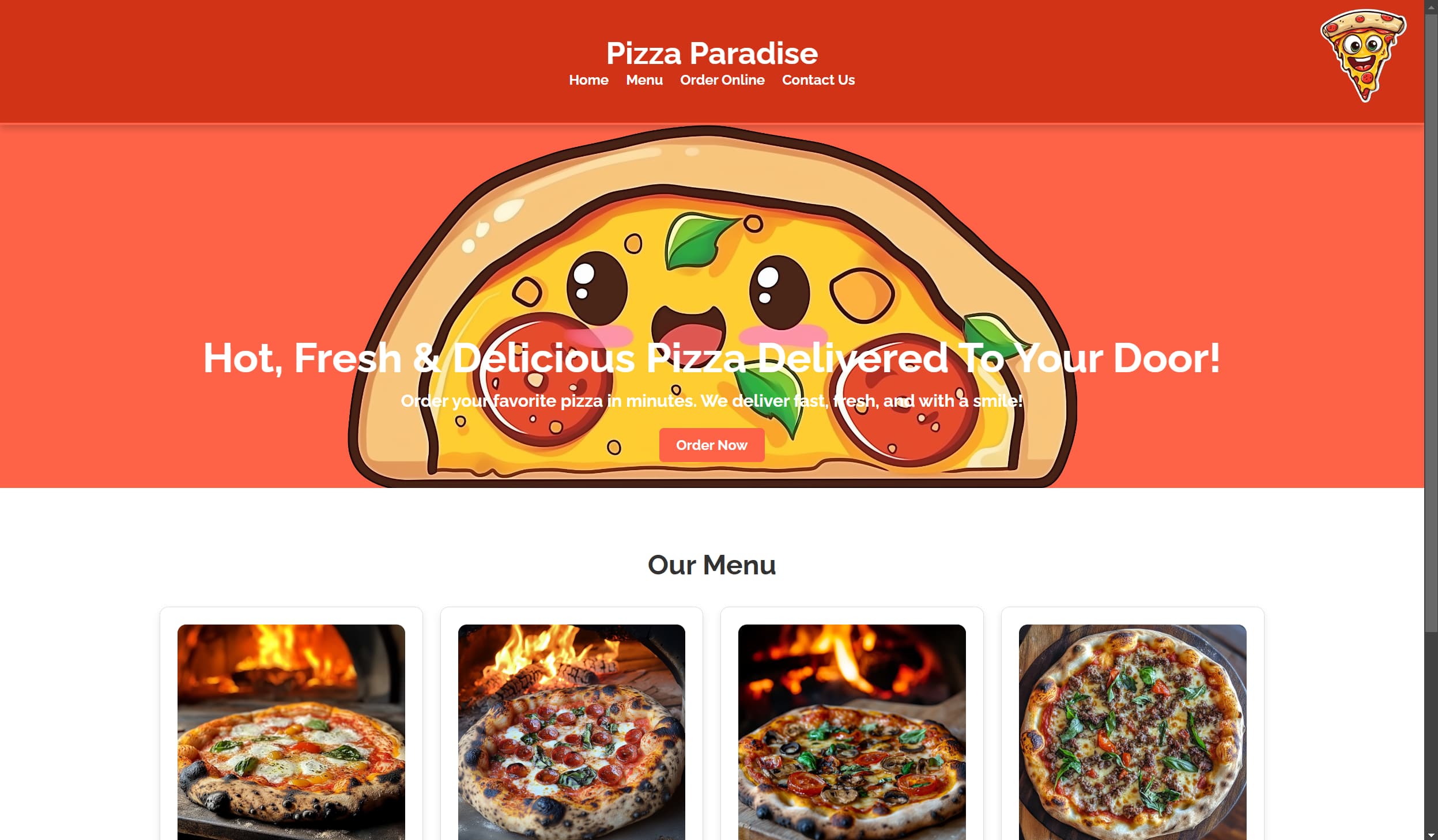Image resolution: width=1438 pixels, height=840 pixels.
Task: Go to the Menu nav link
Action: click(x=644, y=80)
